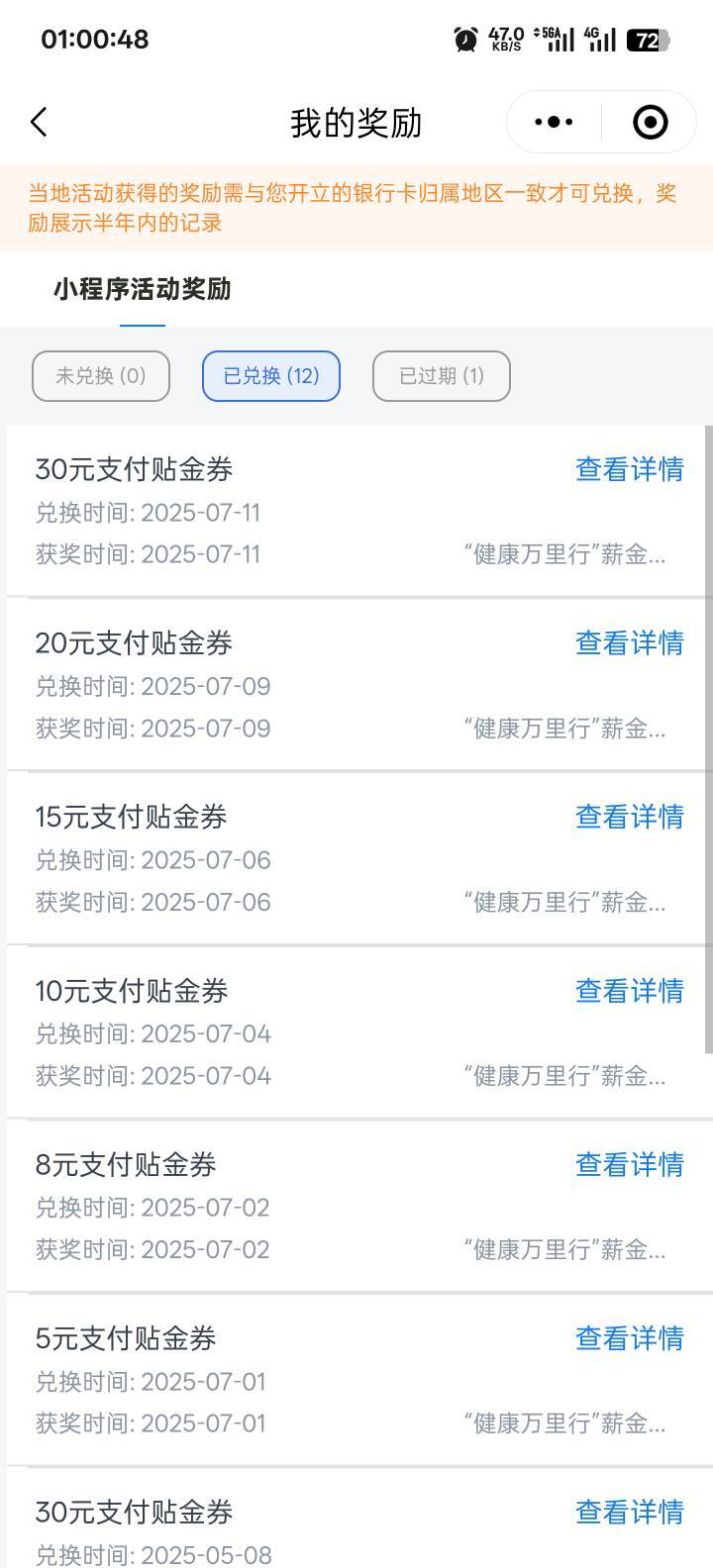The height and width of the screenshot is (1568, 713).
Task: Close the mini program via circle icon
Action: pos(650,123)
